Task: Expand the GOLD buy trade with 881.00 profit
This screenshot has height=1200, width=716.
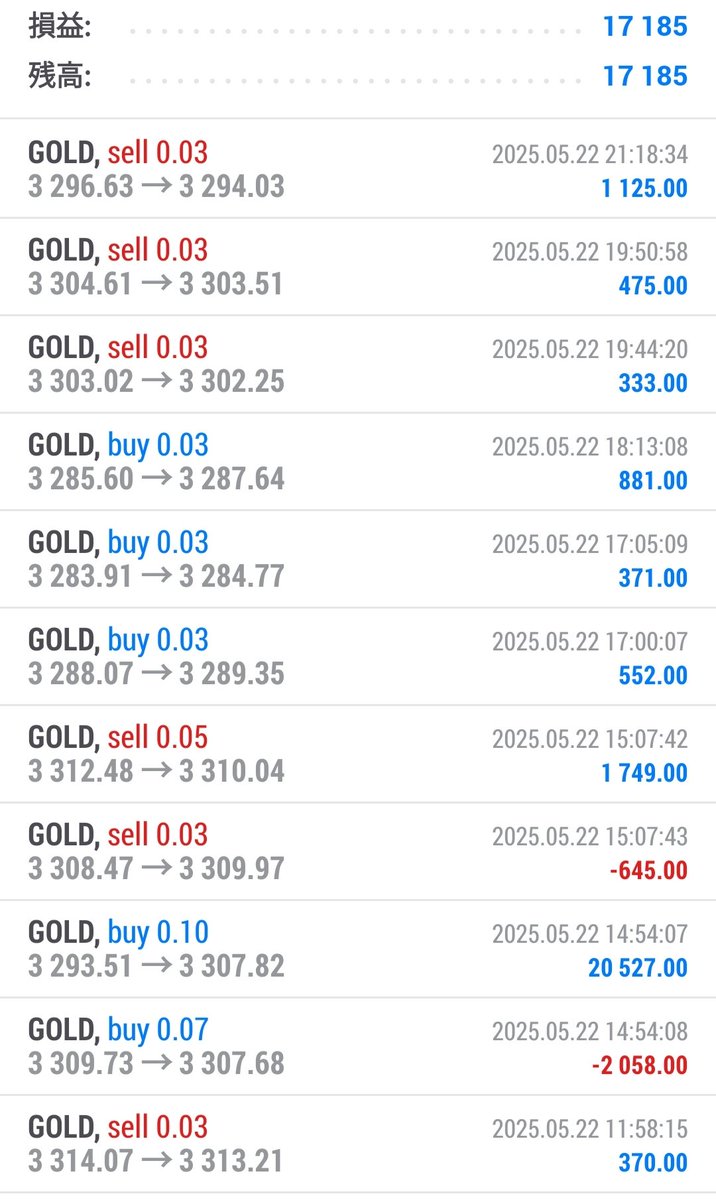Action: (358, 462)
